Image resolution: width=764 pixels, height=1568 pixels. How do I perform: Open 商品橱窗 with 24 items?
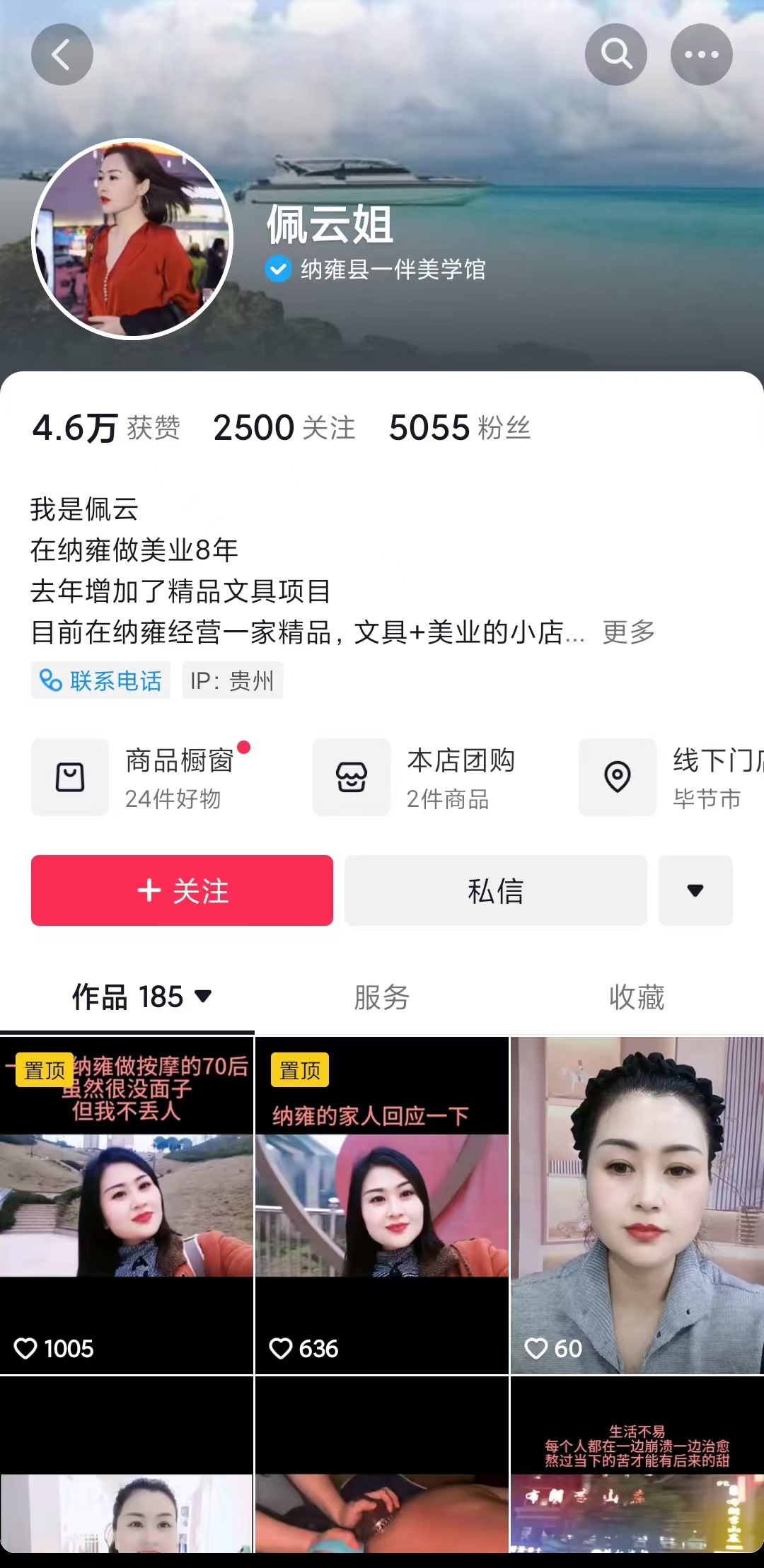(x=141, y=777)
